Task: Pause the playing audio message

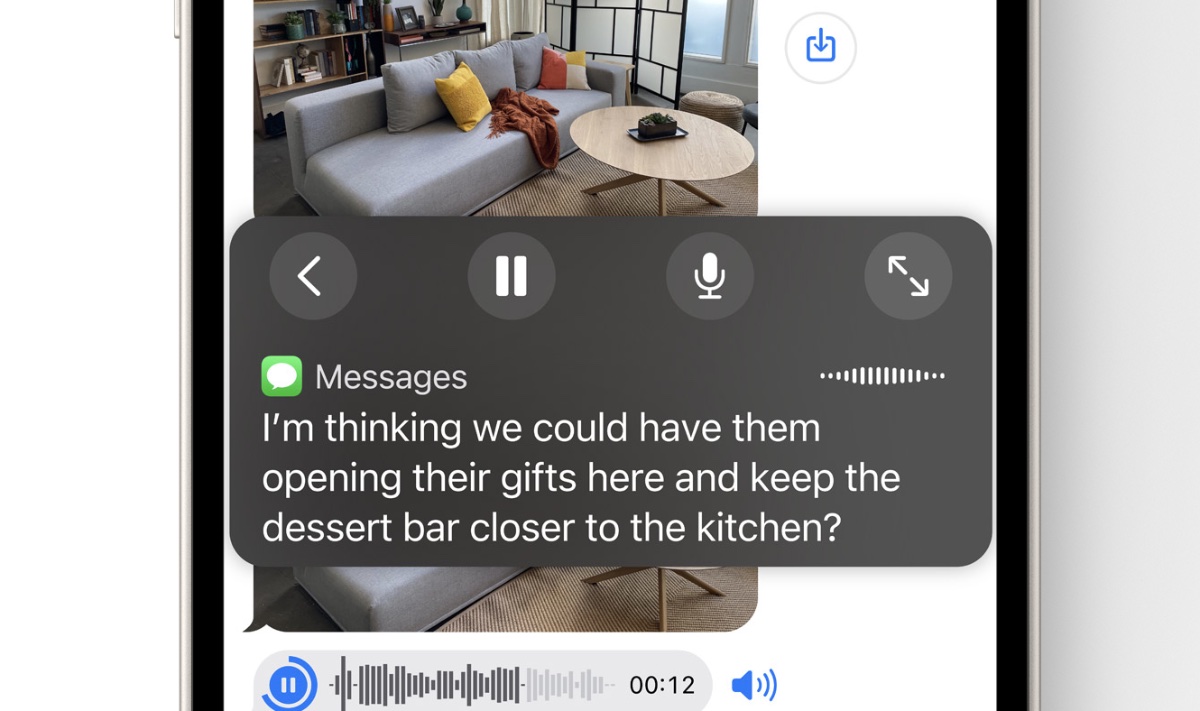Action: point(289,685)
